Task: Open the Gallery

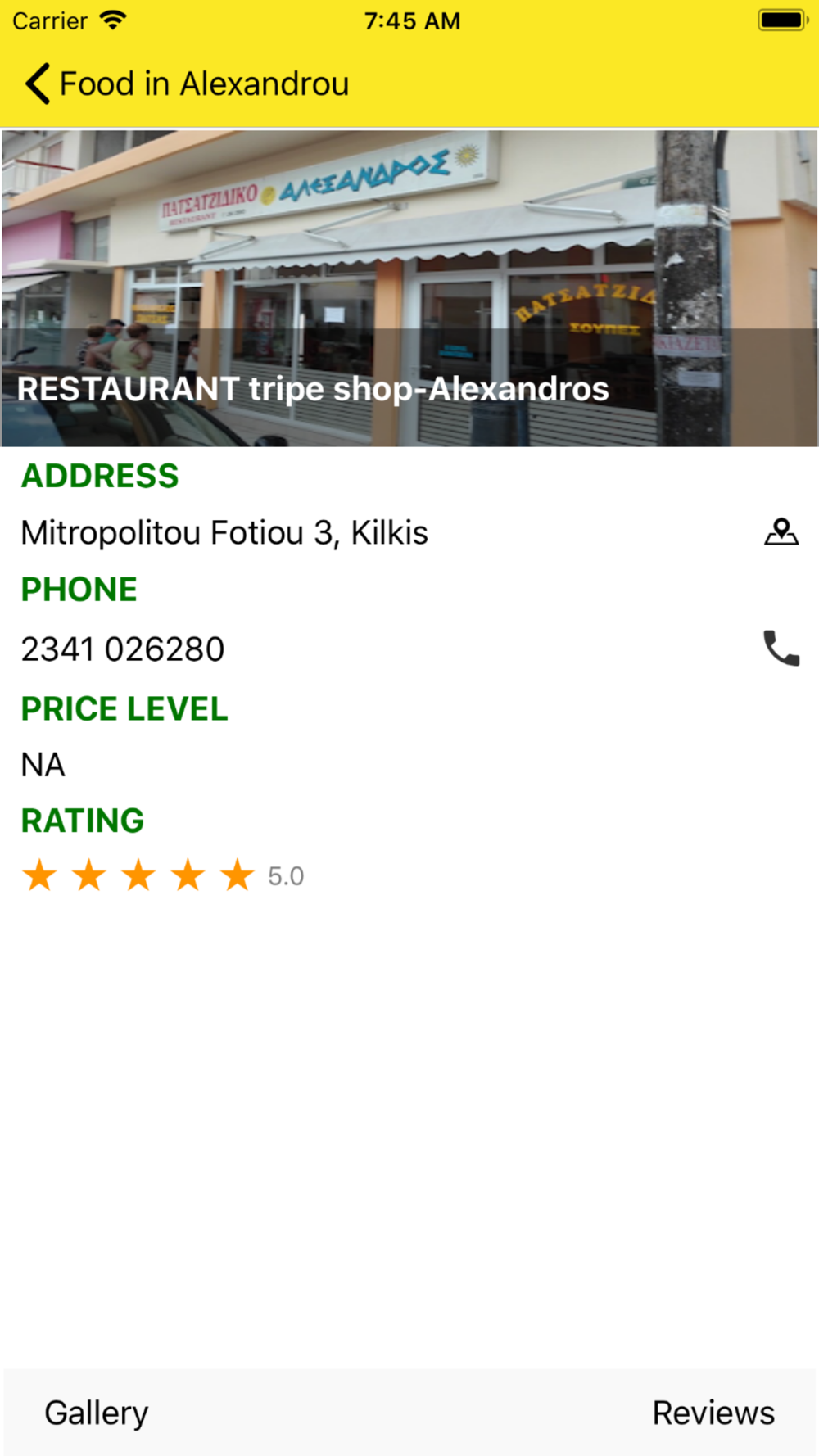Action: coord(97,1413)
